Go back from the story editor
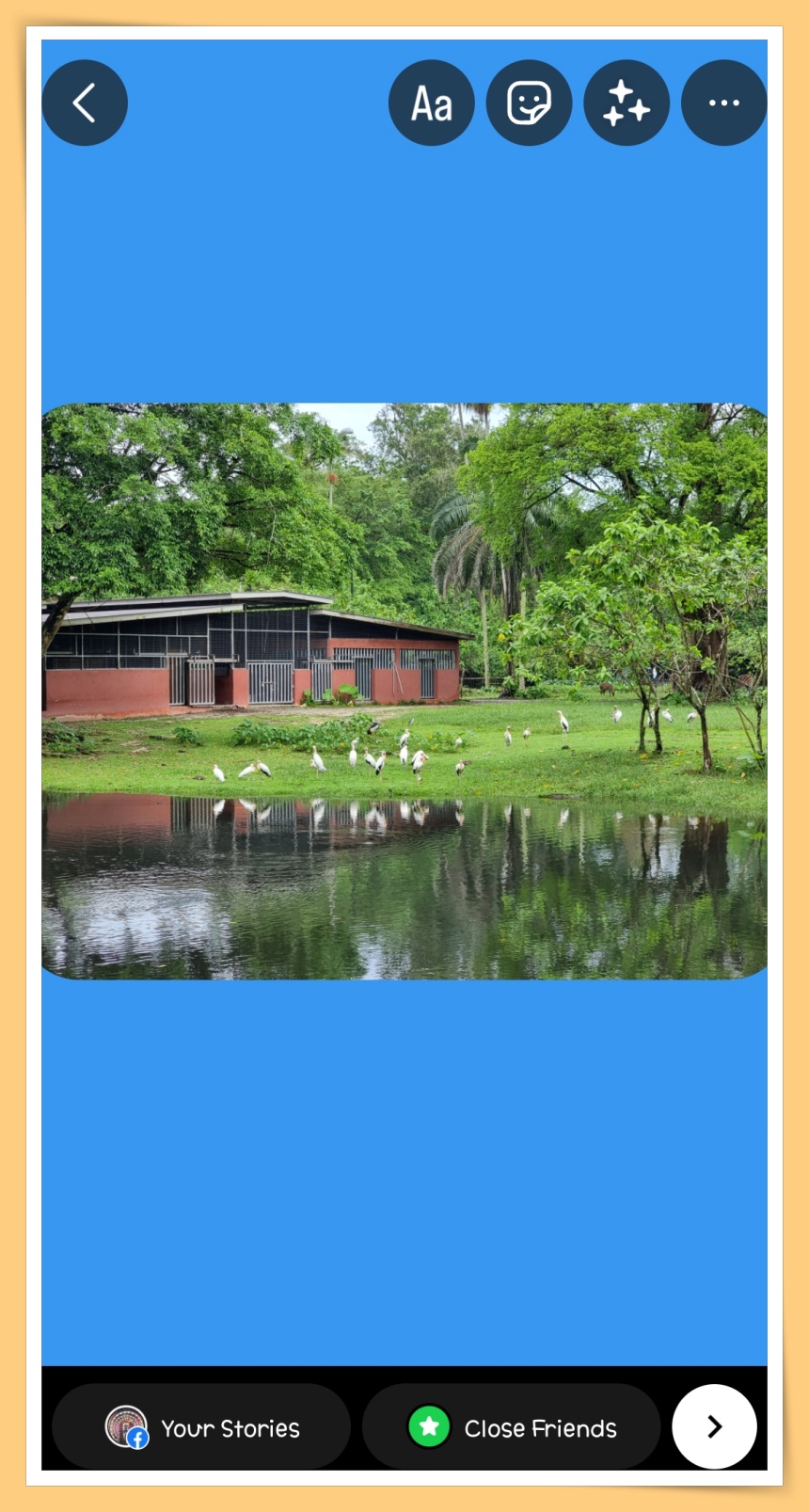This screenshot has height=1512, width=809. [x=85, y=103]
